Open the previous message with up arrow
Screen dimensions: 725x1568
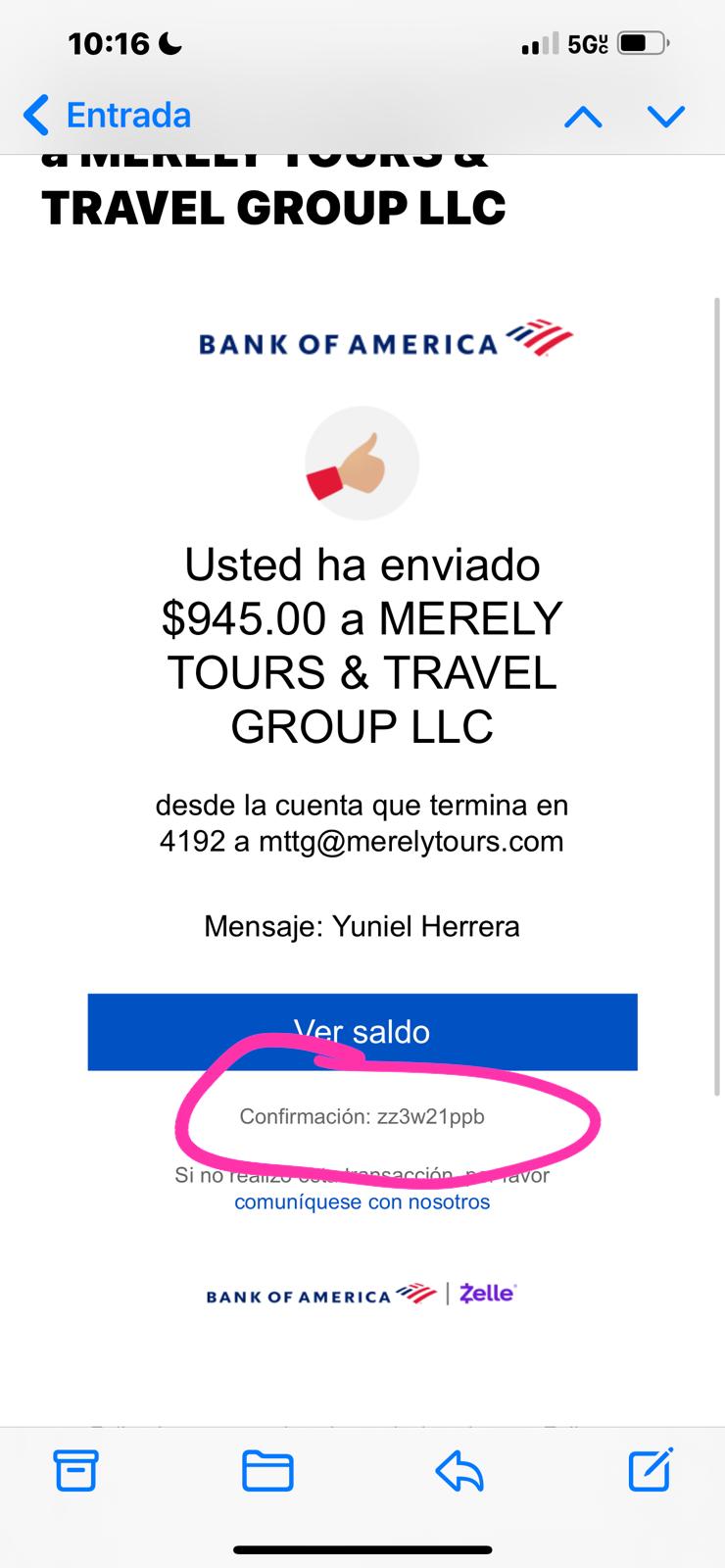(583, 118)
